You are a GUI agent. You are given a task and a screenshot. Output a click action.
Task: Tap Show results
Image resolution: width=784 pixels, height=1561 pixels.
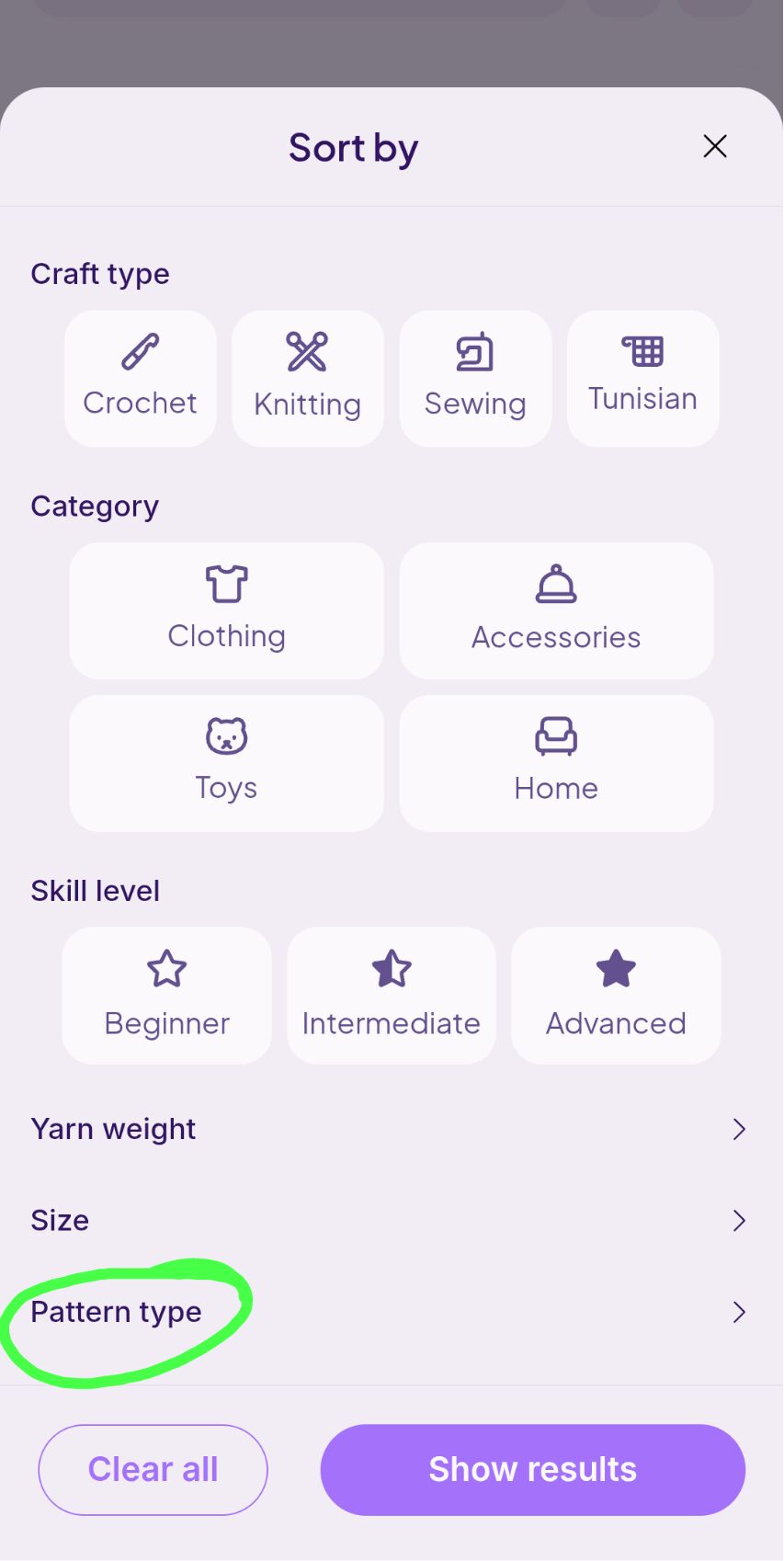click(x=533, y=1469)
